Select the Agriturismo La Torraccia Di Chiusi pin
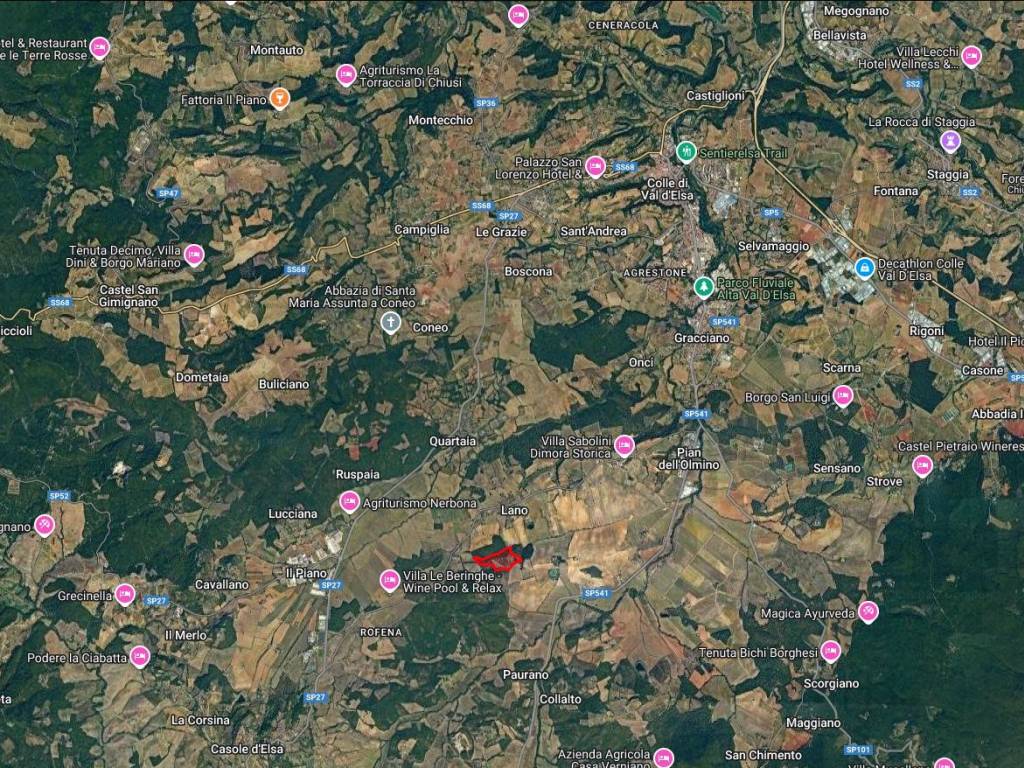The image size is (1024, 768). [x=346, y=74]
